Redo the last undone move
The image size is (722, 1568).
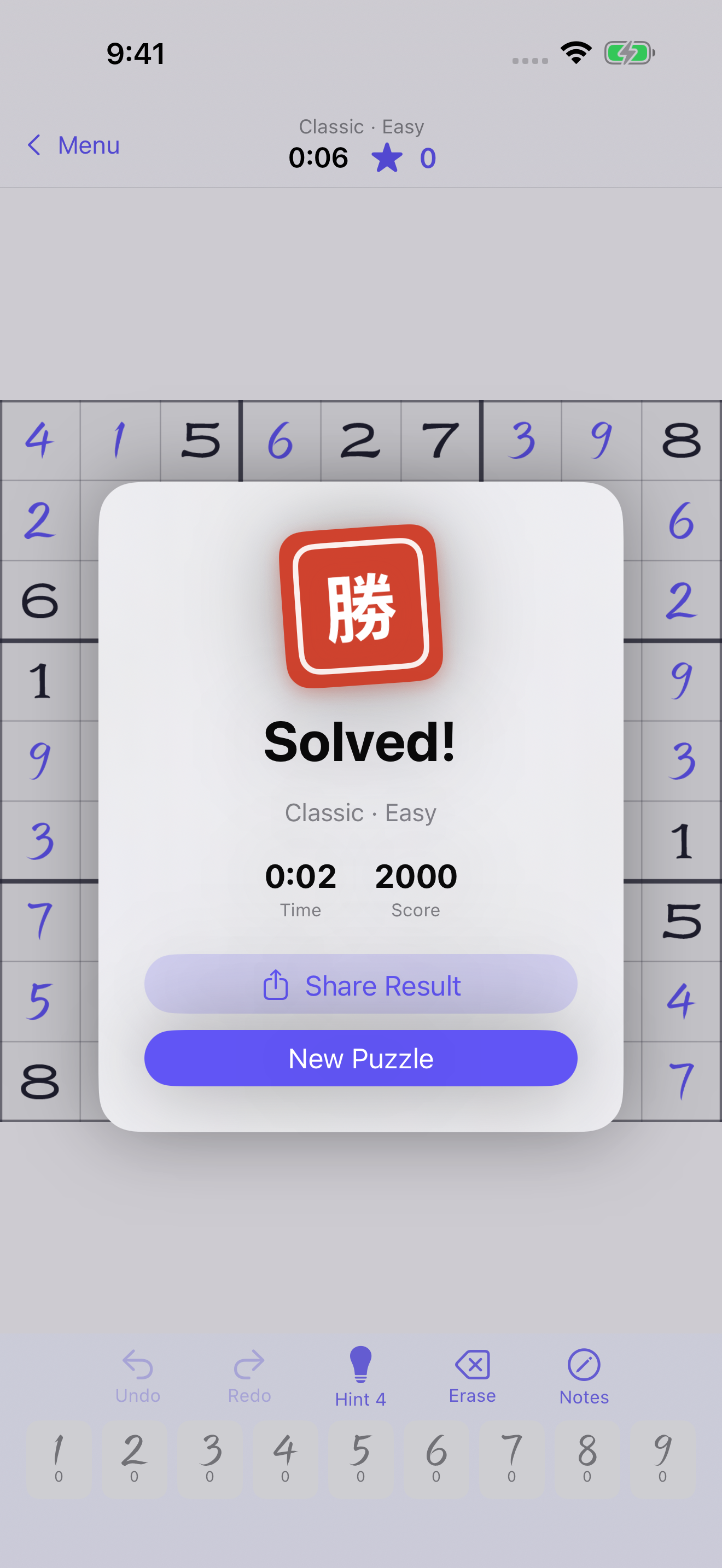(249, 1376)
